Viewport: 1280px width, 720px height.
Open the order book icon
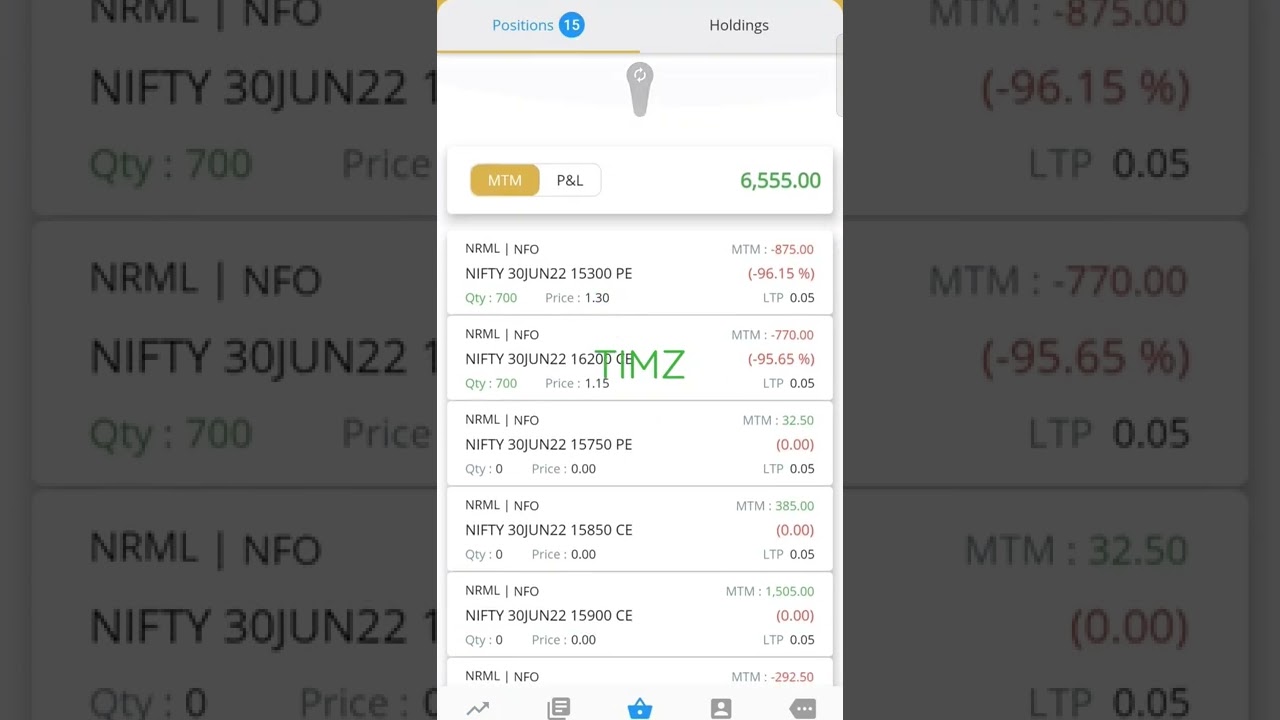(x=559, y=709)
